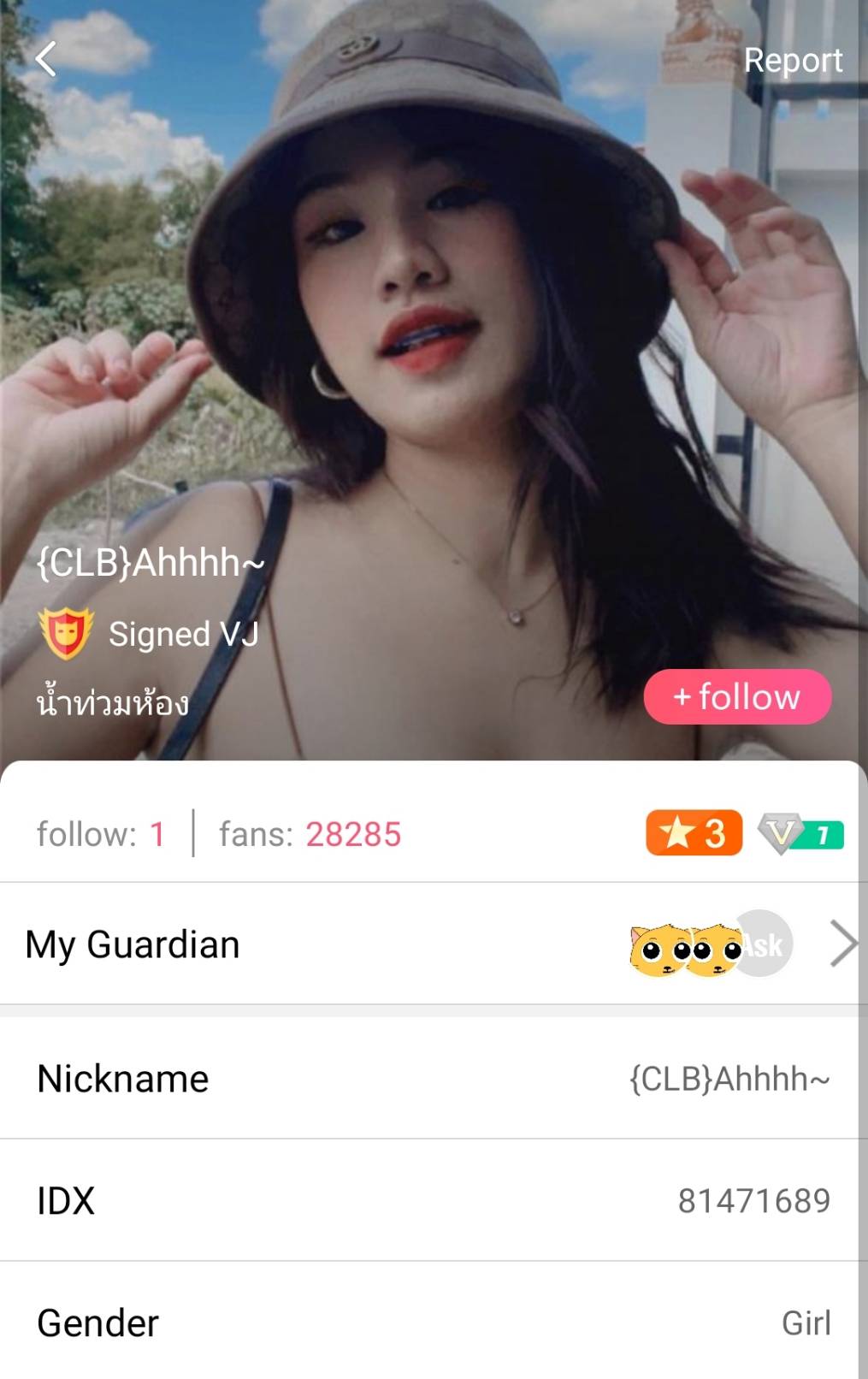View the following list
This screenshot has width=868, height=1379.
(x=100, y=834)
